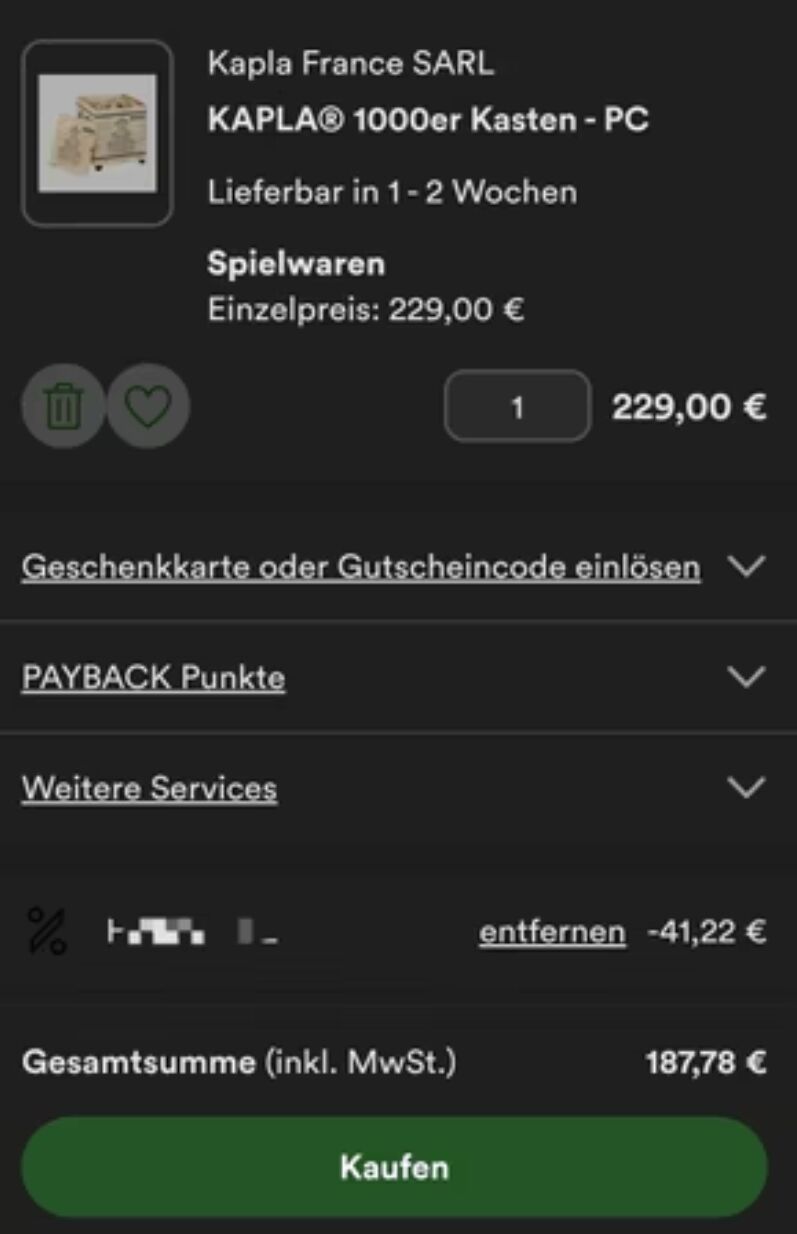797x1234 pixels.
Task: Remove the applied discount via entfernen
Action: 552,932
